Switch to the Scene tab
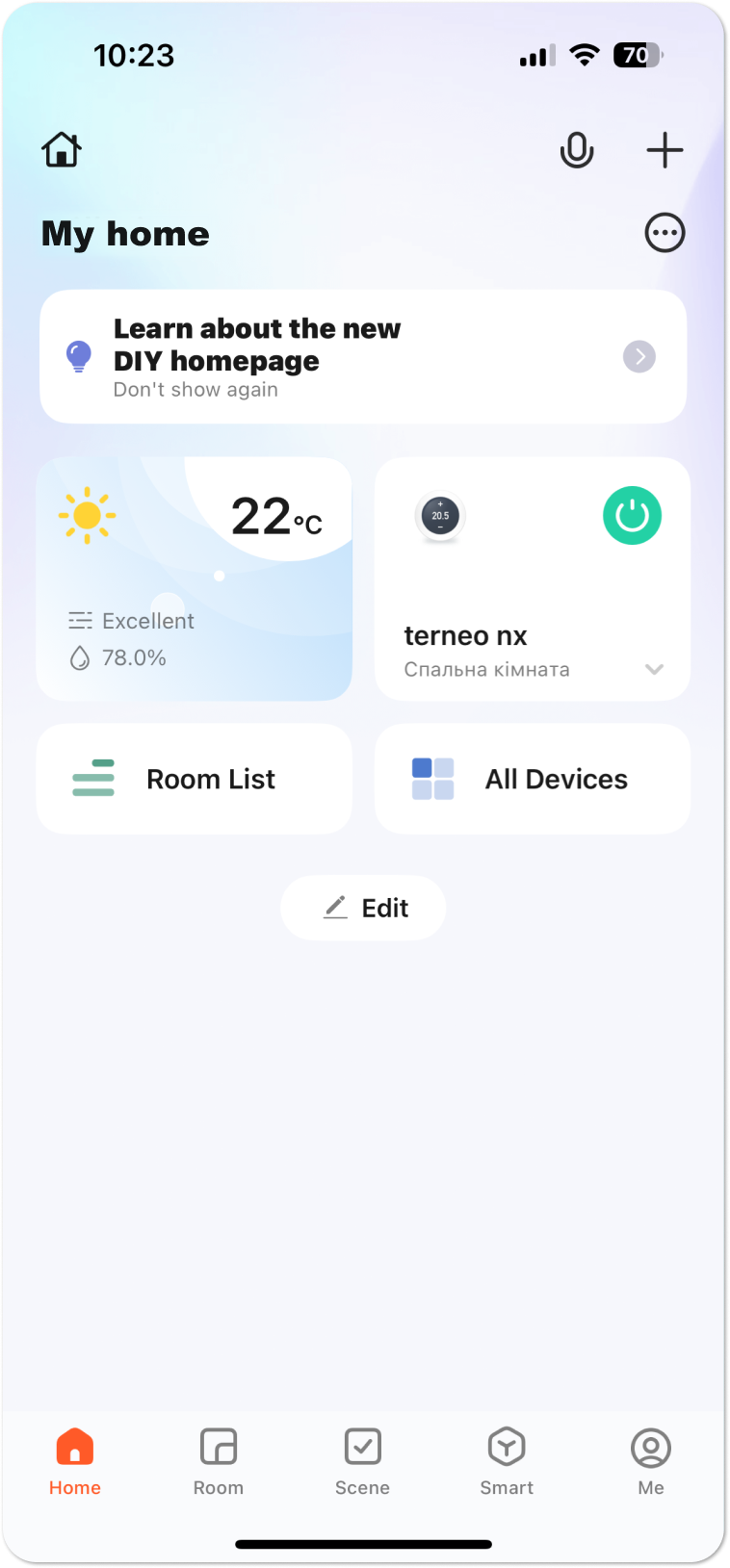 pos(363,1461)
